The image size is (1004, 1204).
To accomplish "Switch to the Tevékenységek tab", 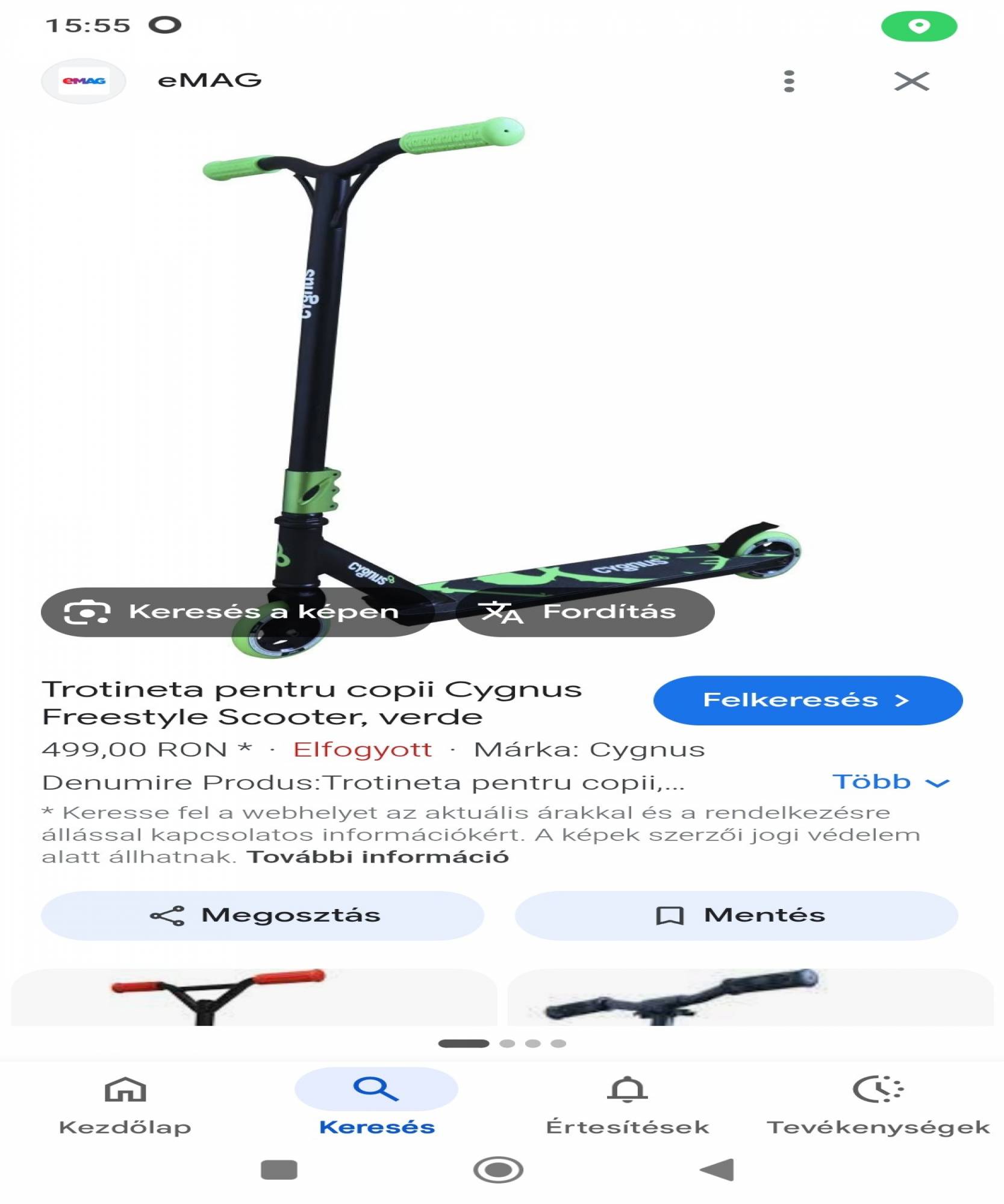I will pos(878,1105).
